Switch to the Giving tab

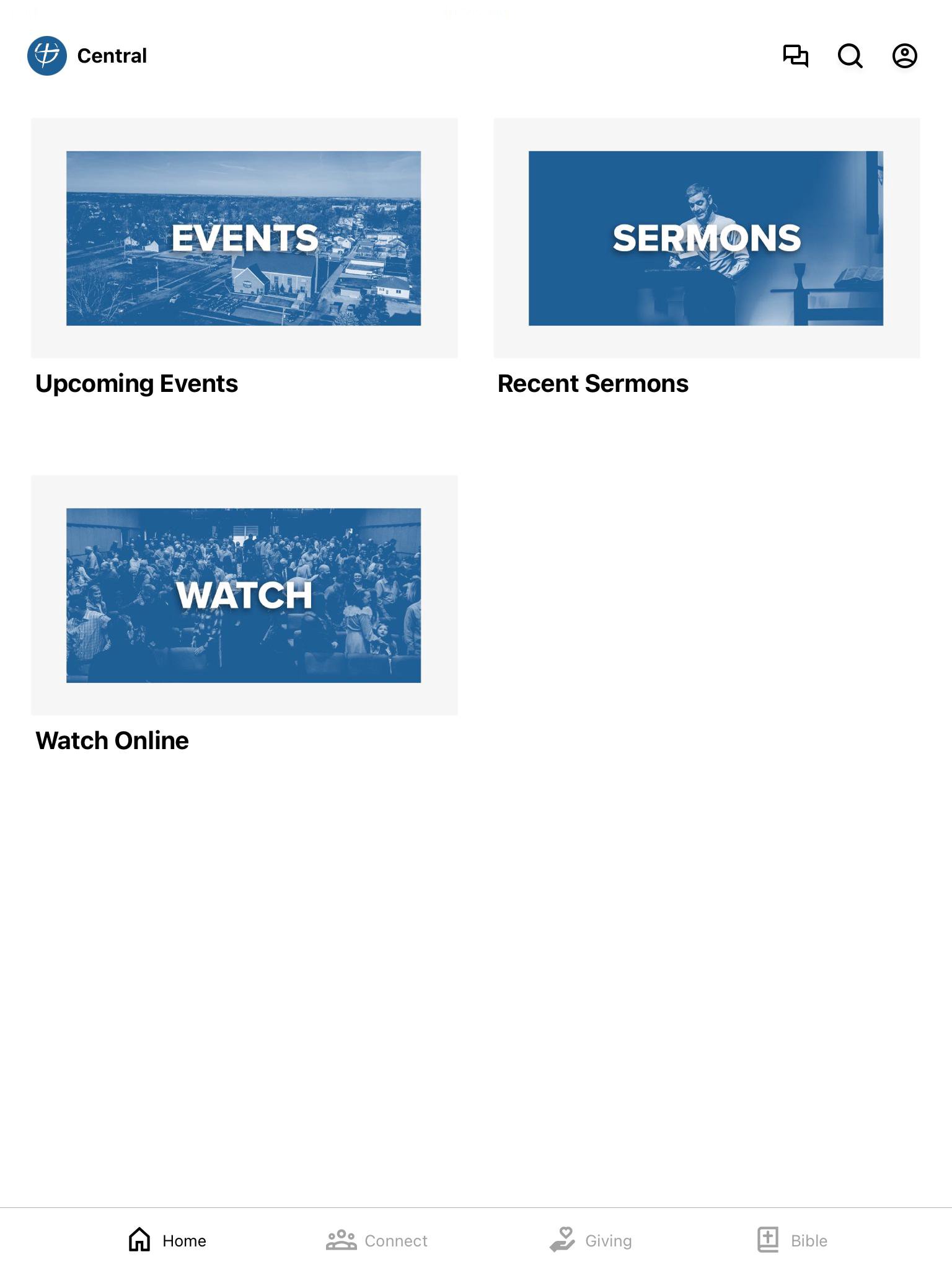(x=591, y=1240)
